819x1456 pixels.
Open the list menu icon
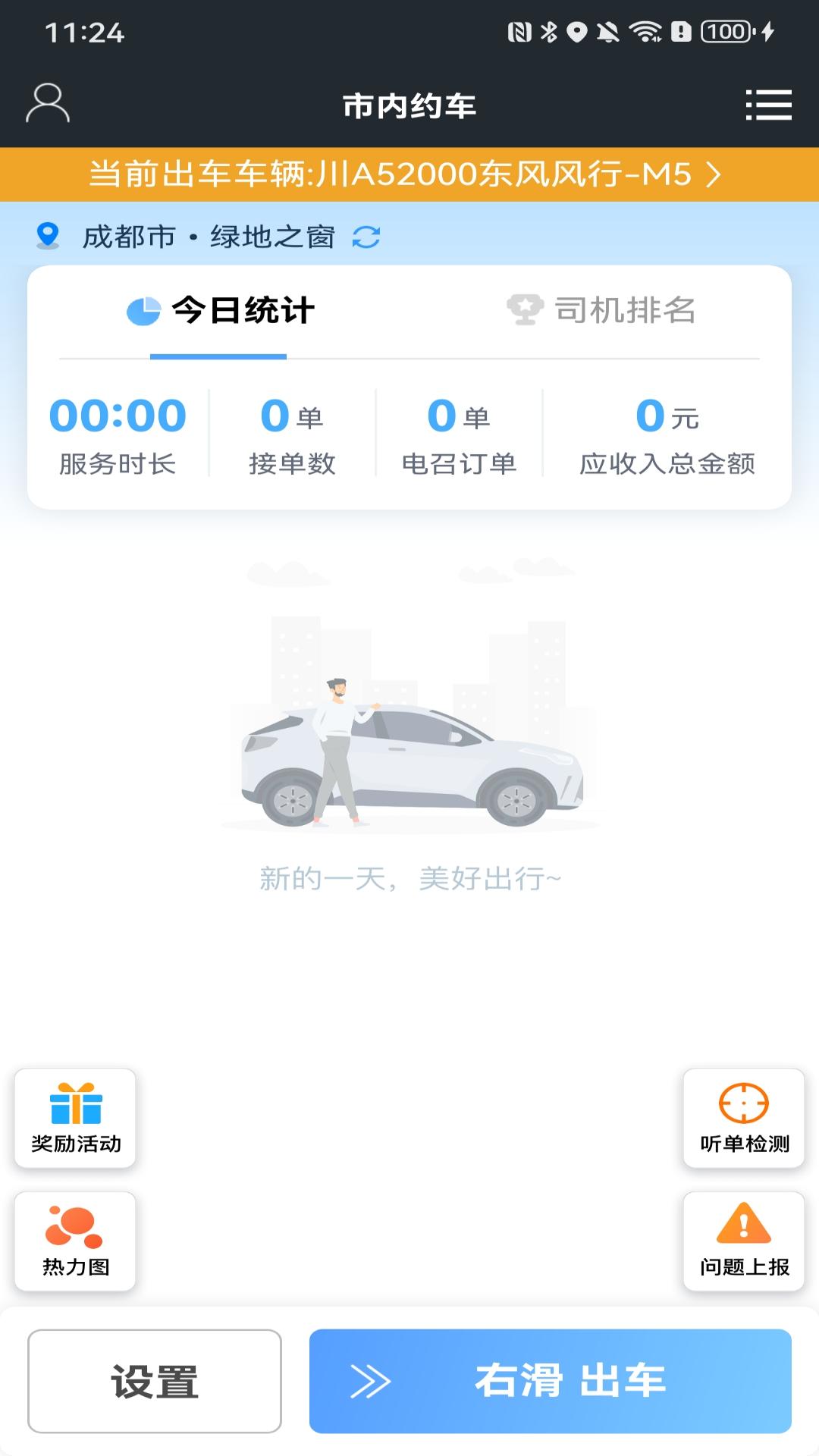click(x=768, y=105)
